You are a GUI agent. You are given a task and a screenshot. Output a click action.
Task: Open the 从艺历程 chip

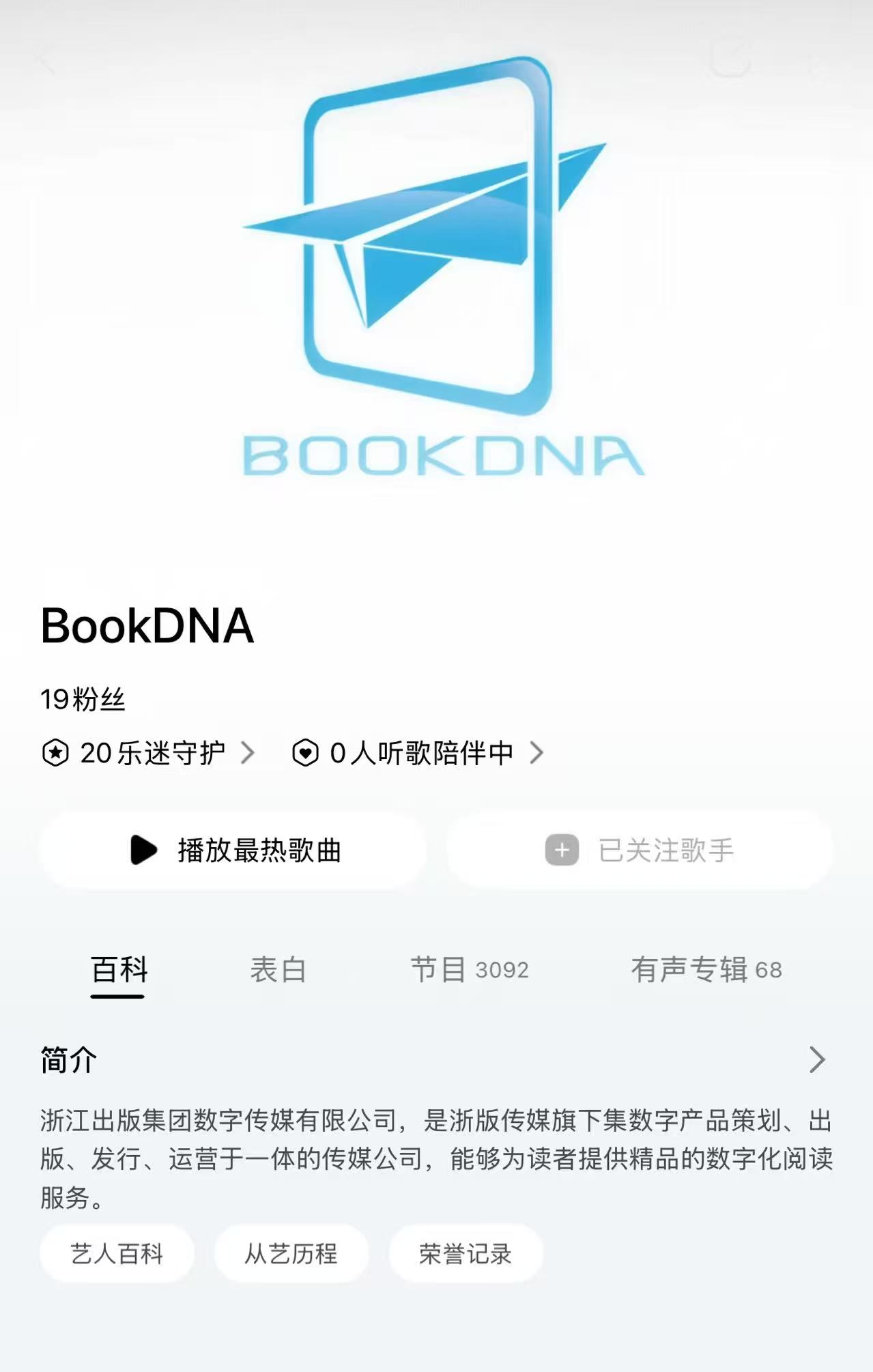(291, 1254)
